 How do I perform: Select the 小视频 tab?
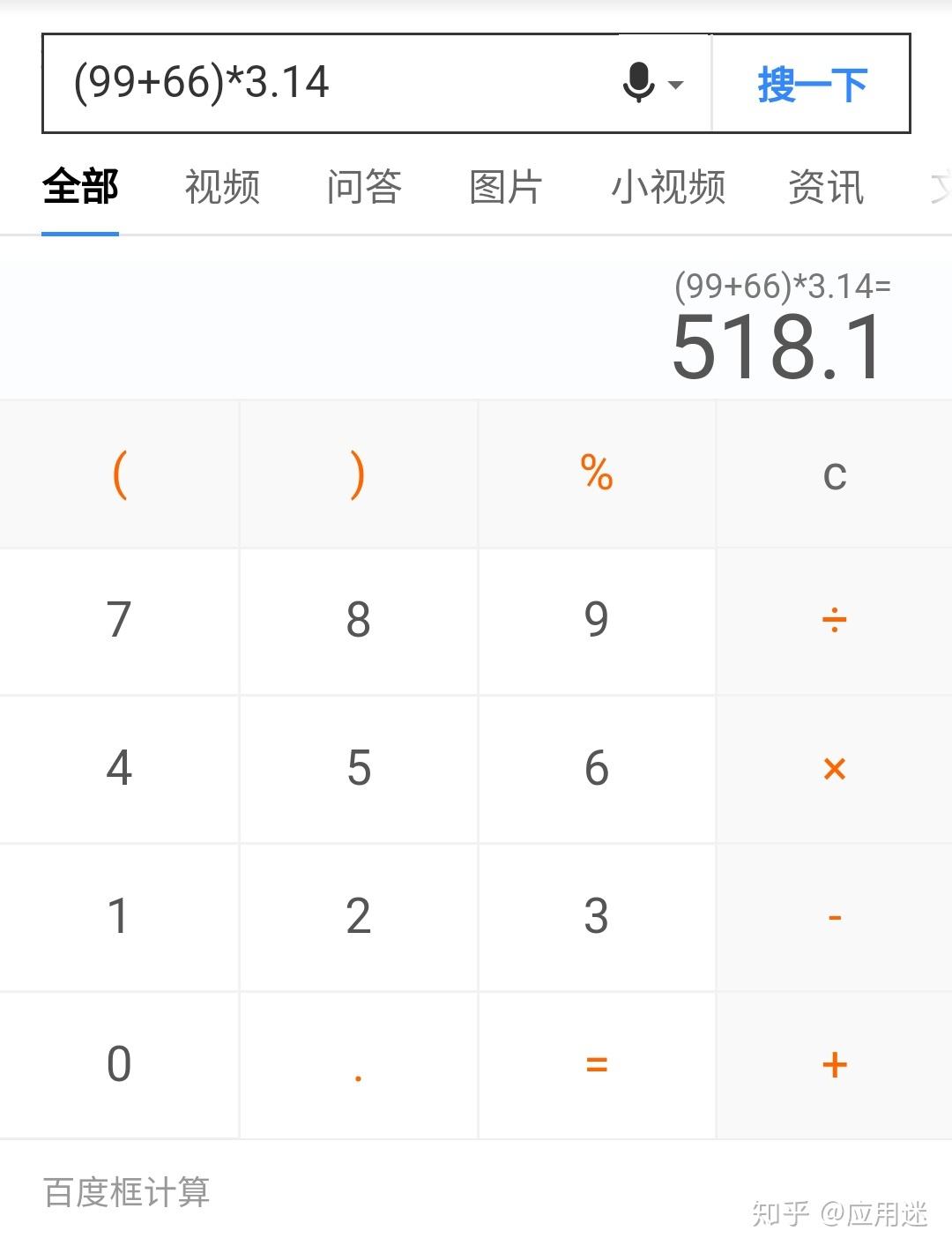[668, 187]
